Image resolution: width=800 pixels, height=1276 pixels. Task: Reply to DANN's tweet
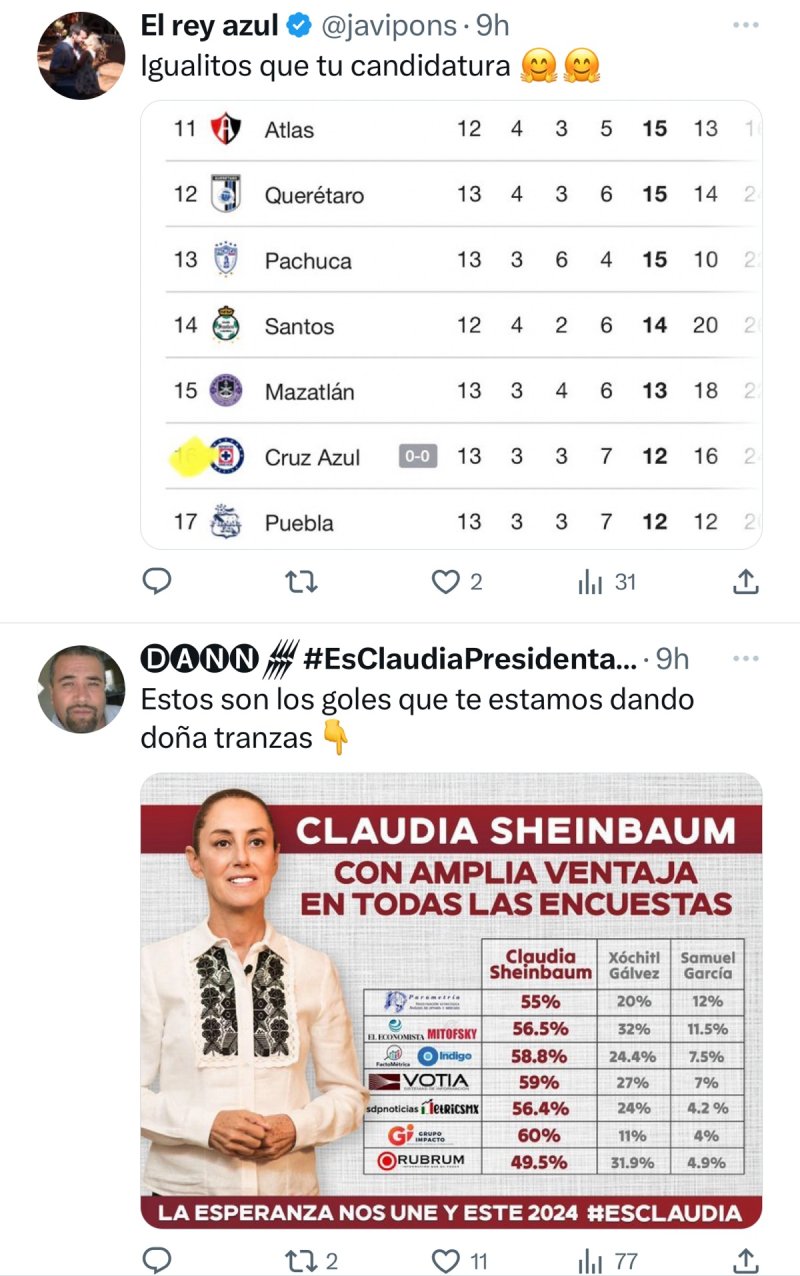coord(157,1260)
